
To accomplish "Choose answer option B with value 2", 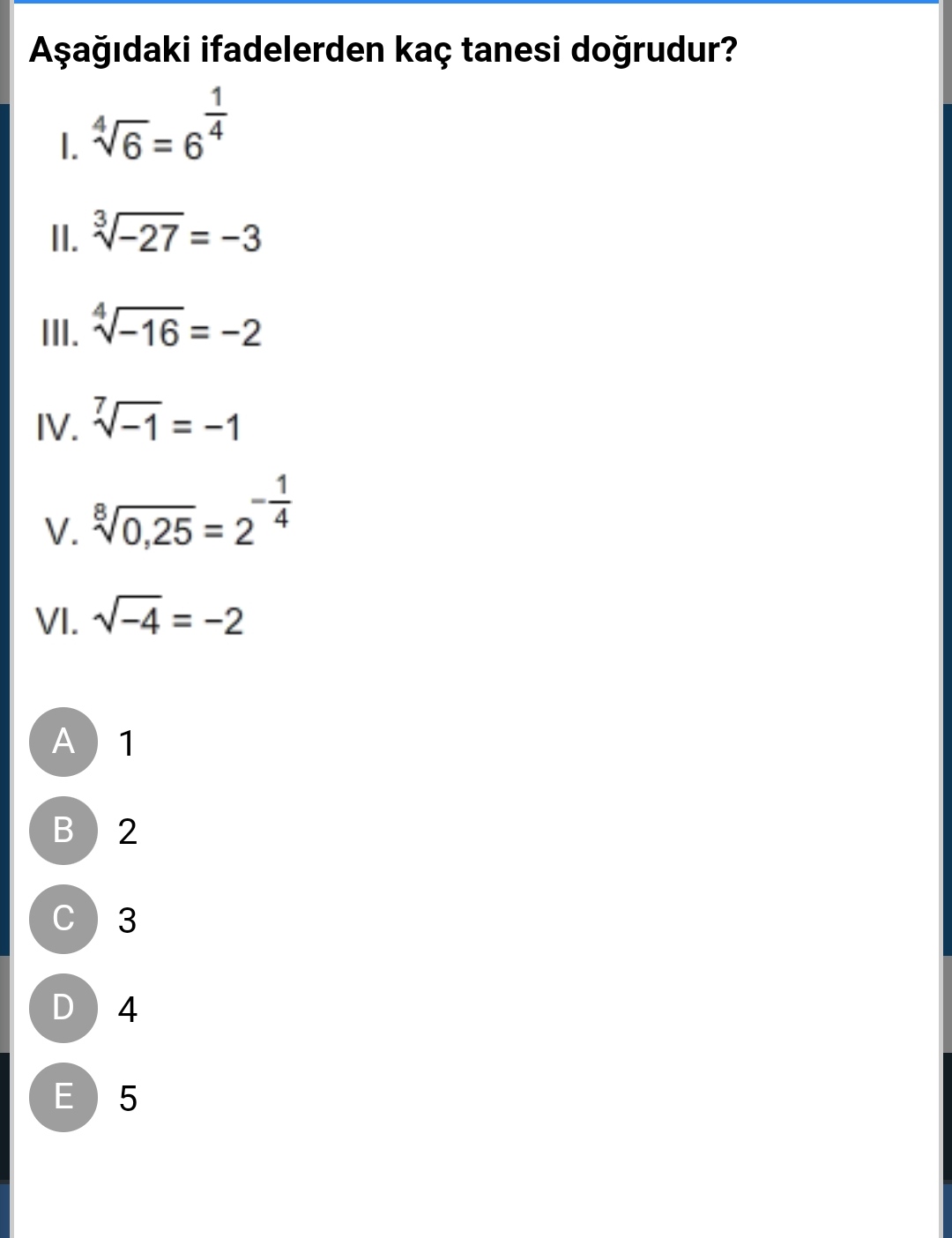I will click(x=63, y=831).
